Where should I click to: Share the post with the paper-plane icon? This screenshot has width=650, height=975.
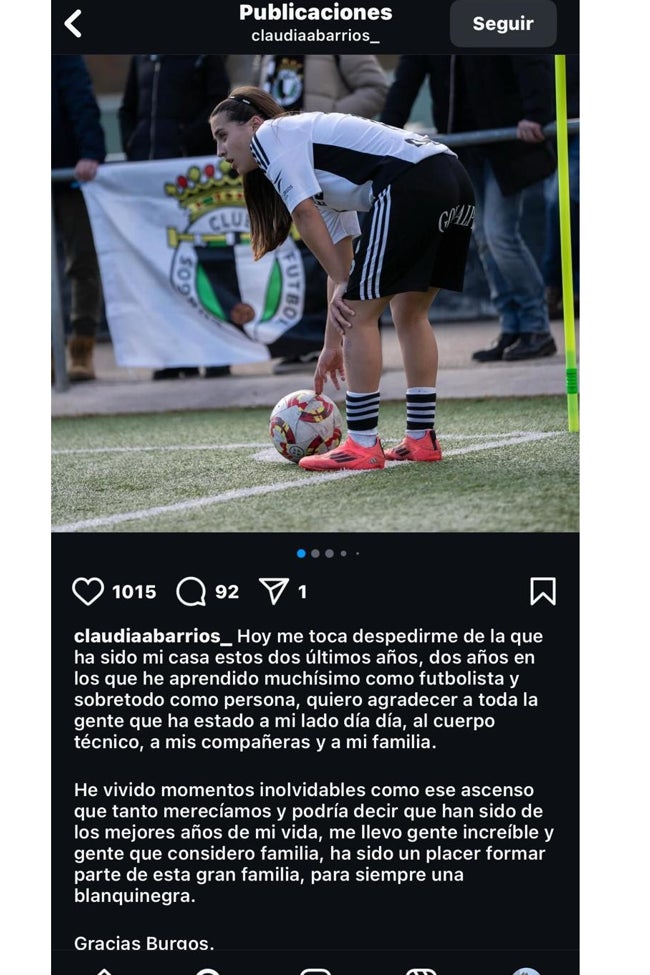[273, 591]
